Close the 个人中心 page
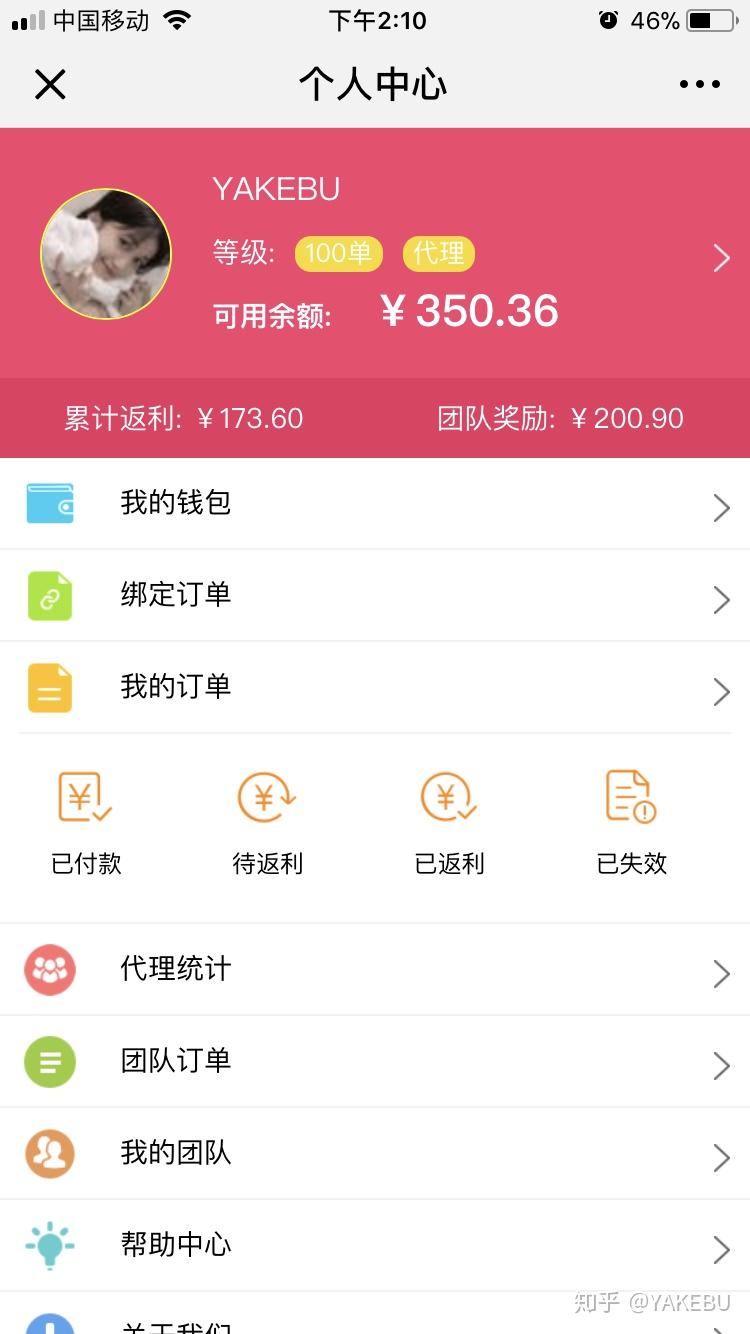The image size is (750, 1334). pyautogui.click(x=50, y=85)
